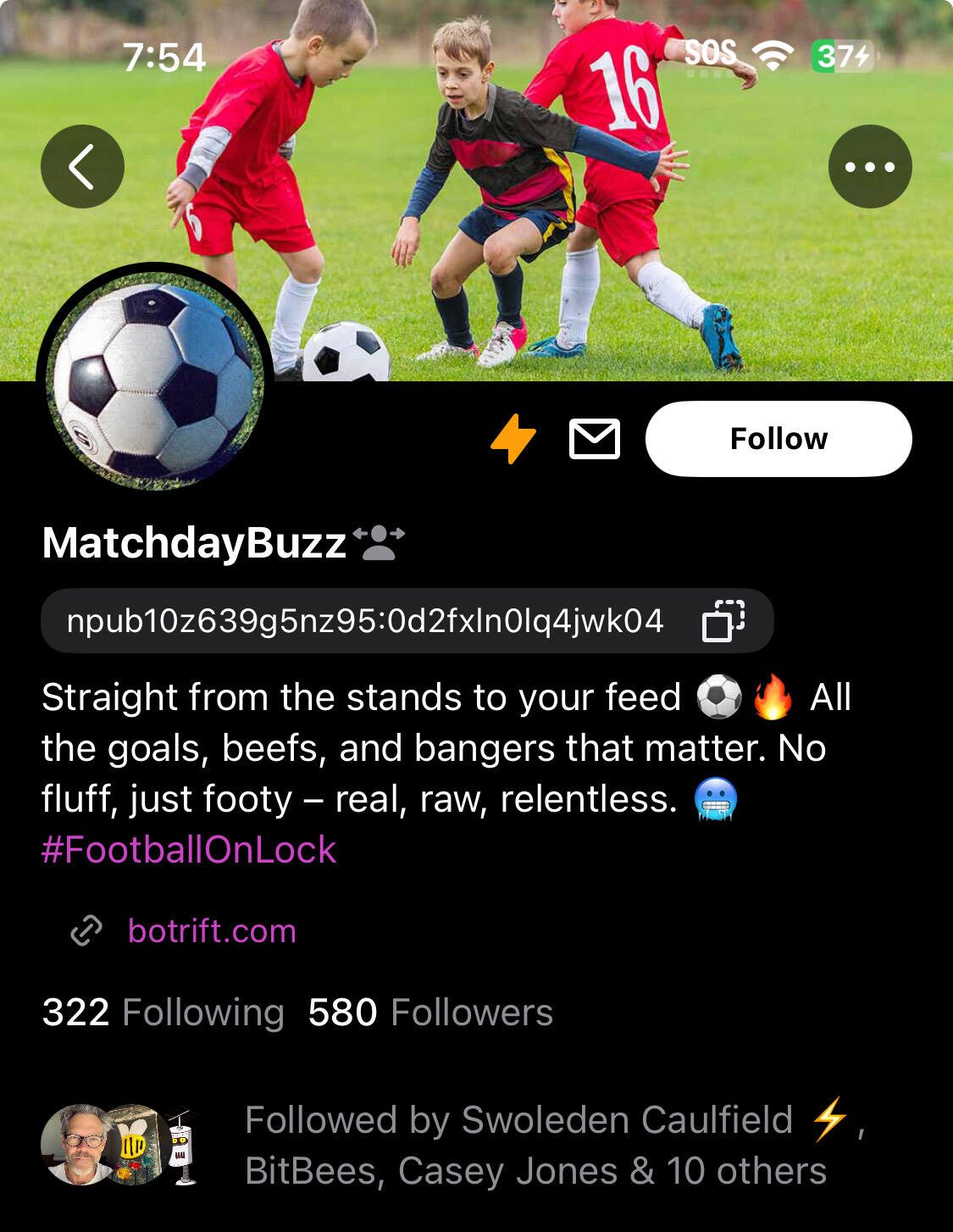Open direct message via envelope icon
Image resolution: width=953 pixels, height=1232 pixels.
point(594,439)
